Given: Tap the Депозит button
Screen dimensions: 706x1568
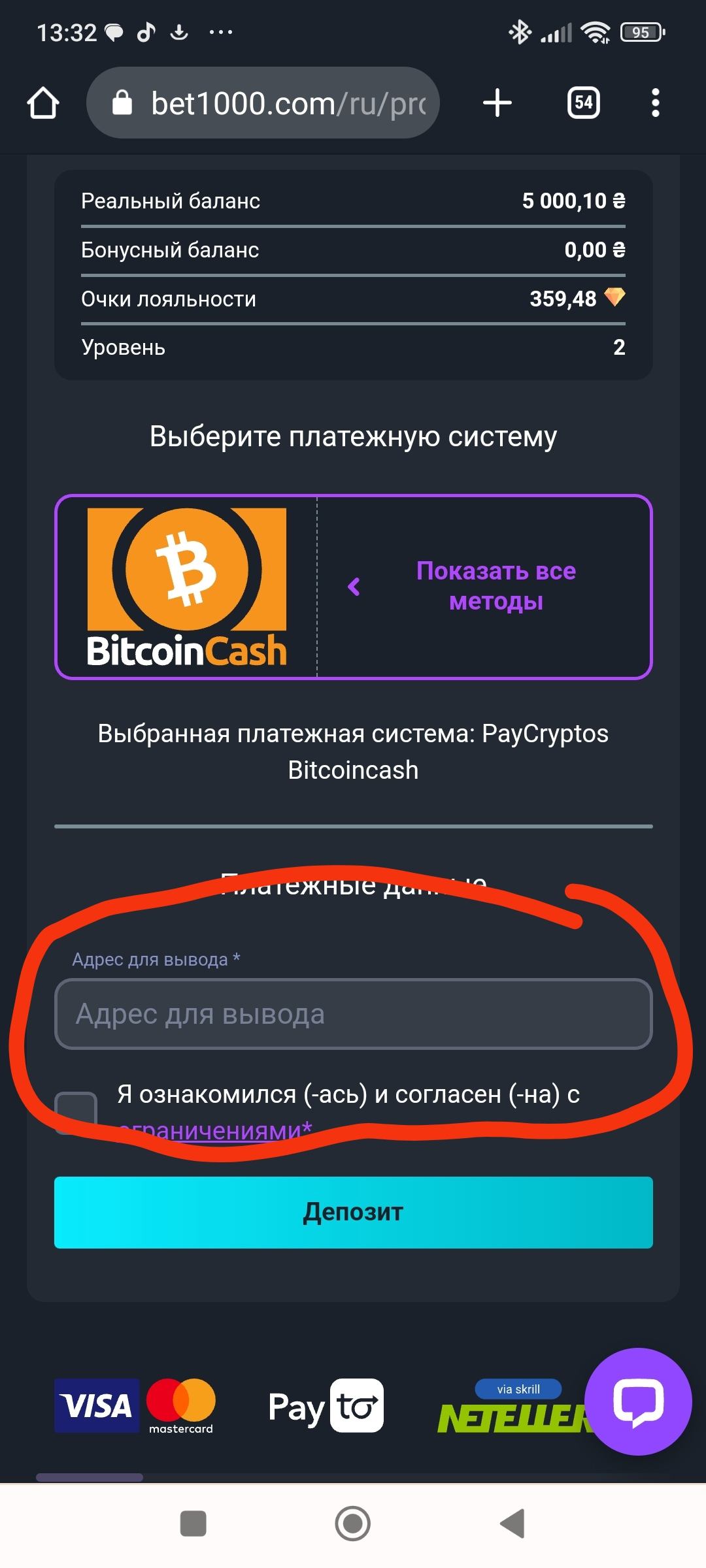Looking at the screenshot, I should (x=353, y=1212).
